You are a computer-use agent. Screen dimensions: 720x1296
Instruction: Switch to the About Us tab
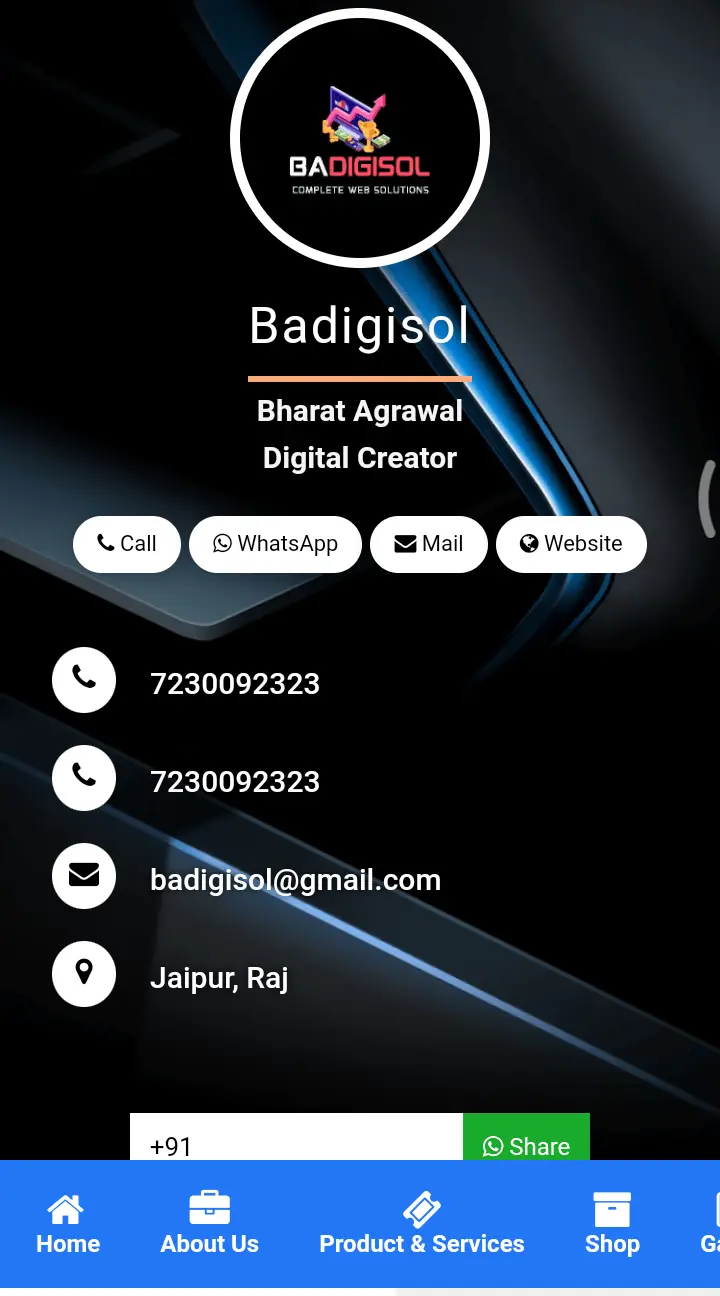[210, 1224]
